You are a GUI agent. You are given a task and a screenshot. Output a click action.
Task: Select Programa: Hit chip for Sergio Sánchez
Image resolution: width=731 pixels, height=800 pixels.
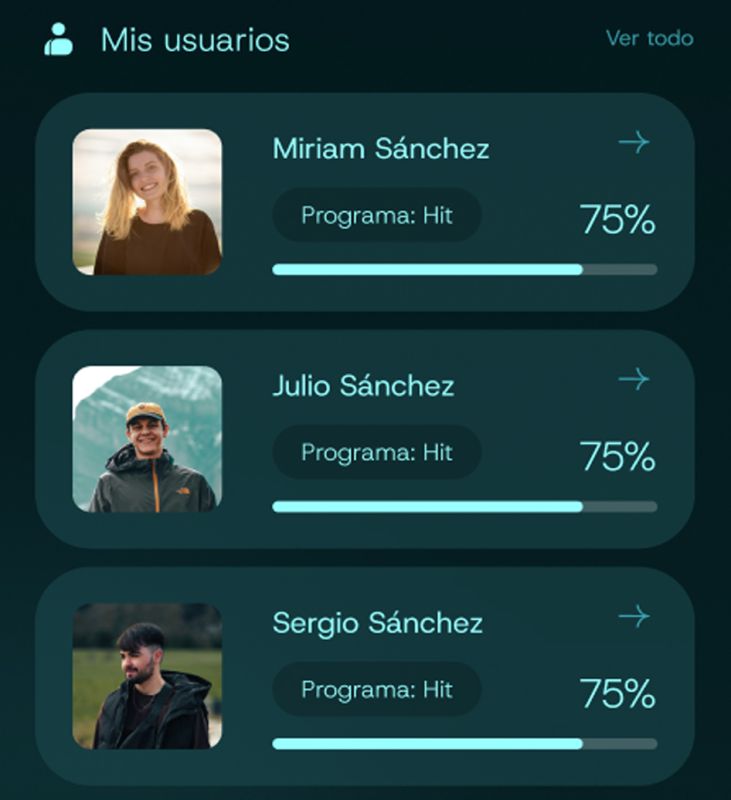click(377, 689)
